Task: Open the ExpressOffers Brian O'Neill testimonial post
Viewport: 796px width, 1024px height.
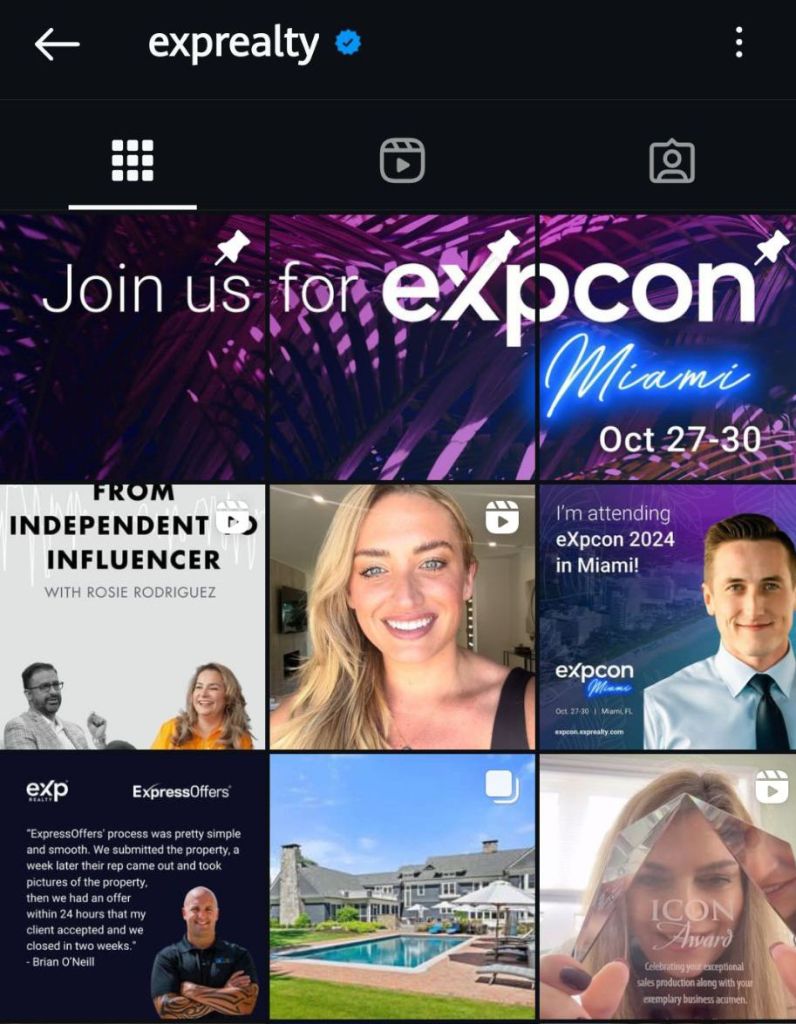Action: tap(132, 886)
